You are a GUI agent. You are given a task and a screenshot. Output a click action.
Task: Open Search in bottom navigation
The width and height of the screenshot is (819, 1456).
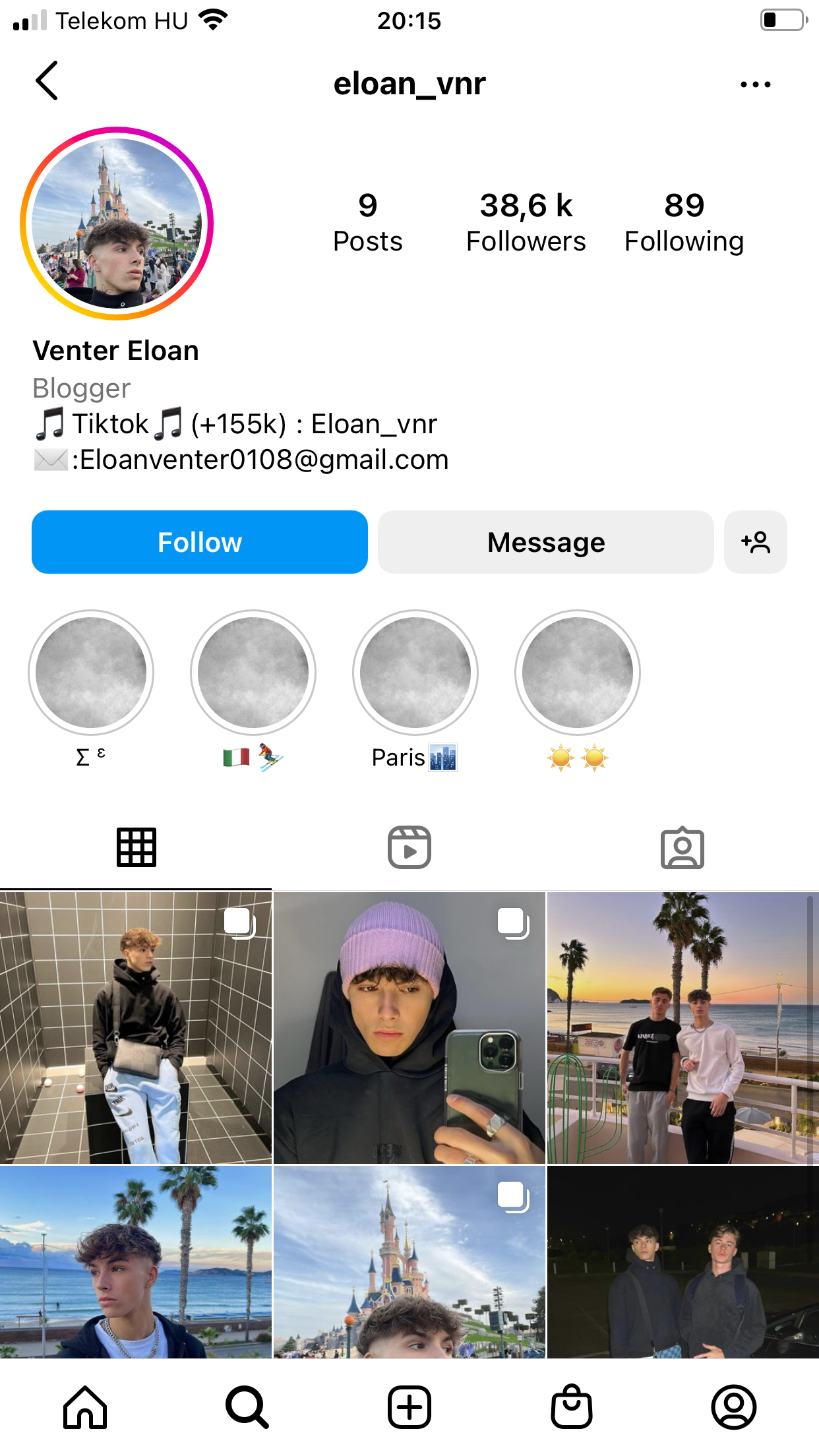[247, 1407]
